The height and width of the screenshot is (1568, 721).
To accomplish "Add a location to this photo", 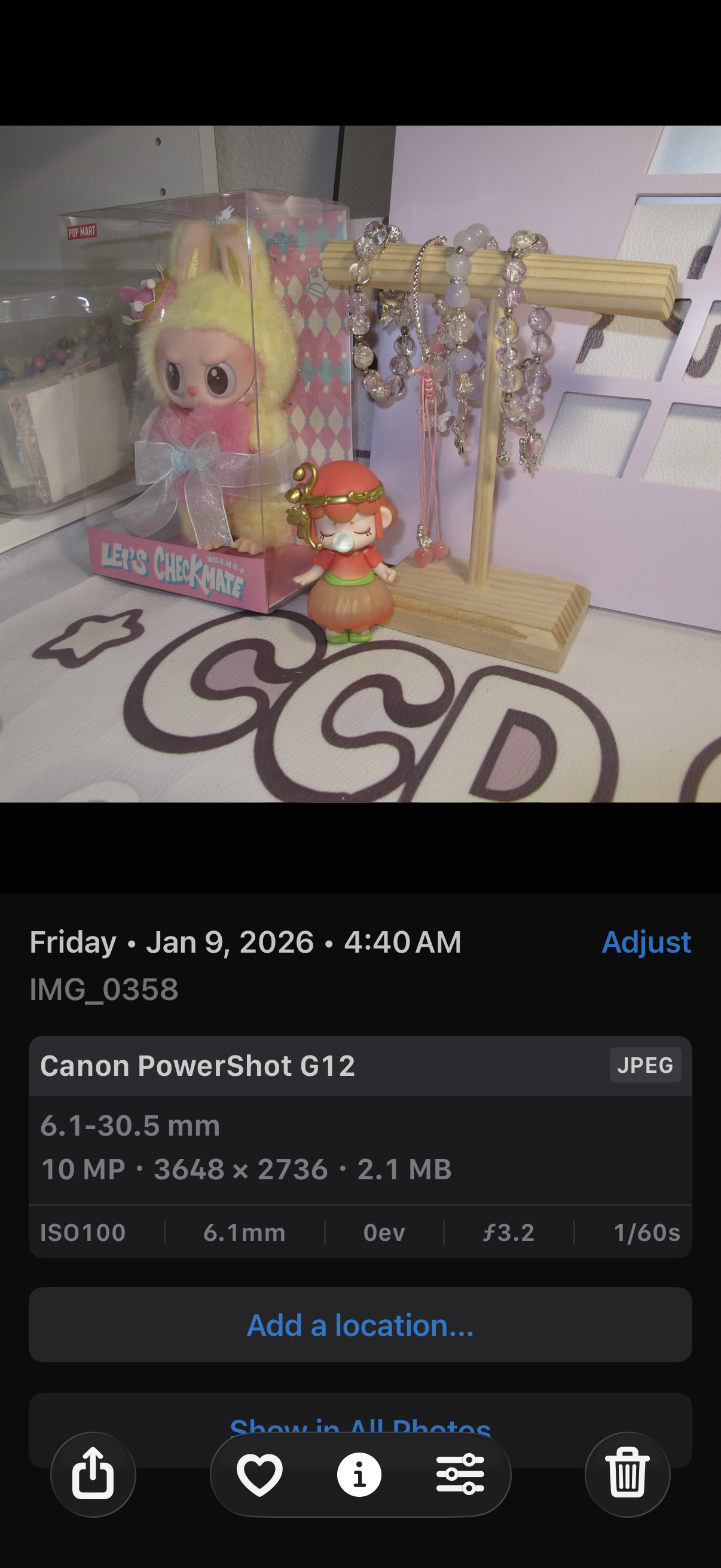I will point(360,1325).
